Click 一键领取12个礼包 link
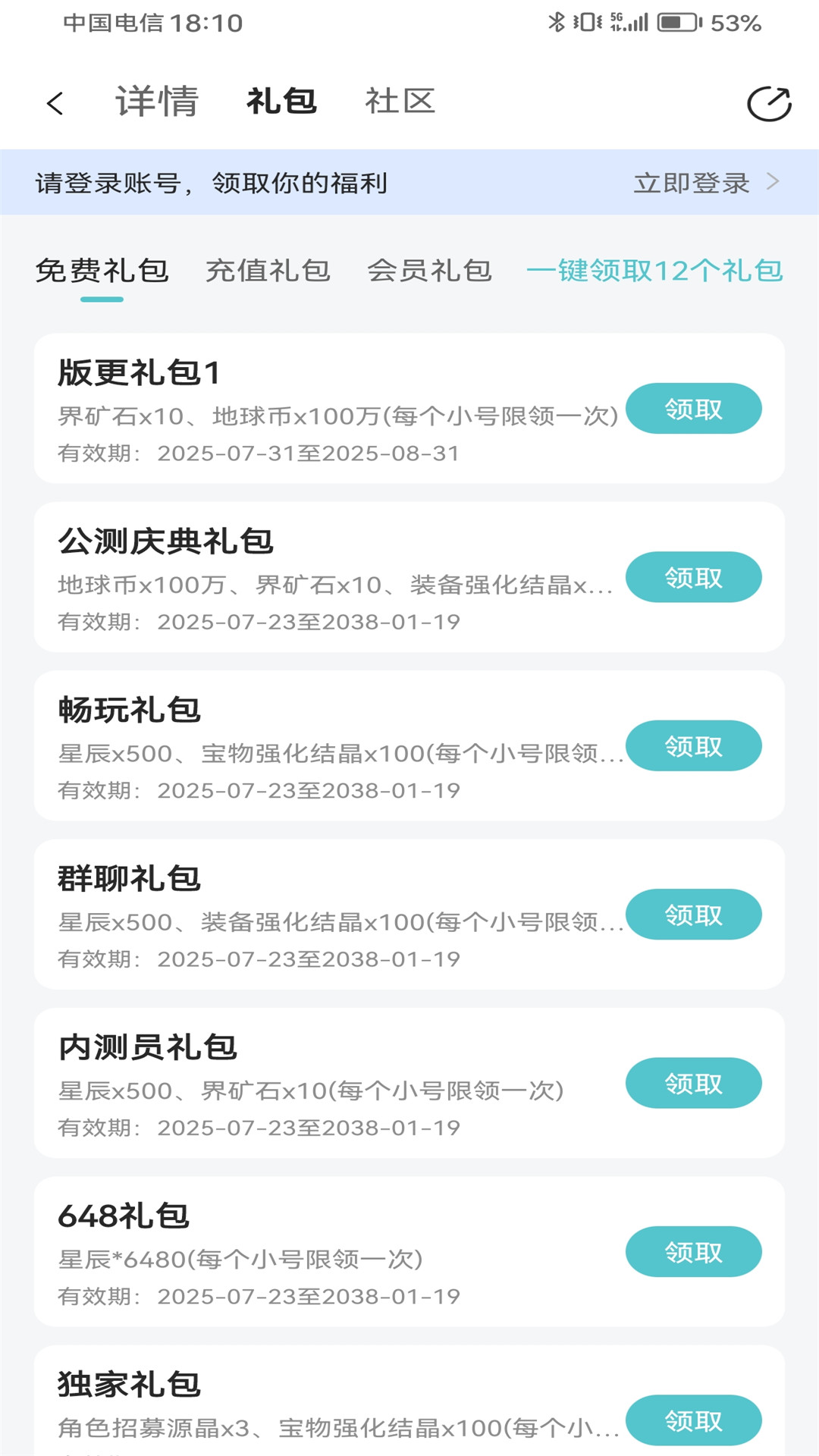 tap(658, 271)
